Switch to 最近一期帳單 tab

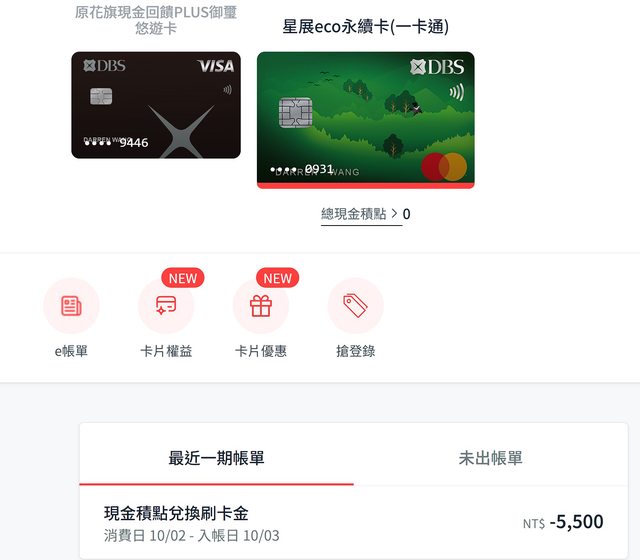point(217,458)
